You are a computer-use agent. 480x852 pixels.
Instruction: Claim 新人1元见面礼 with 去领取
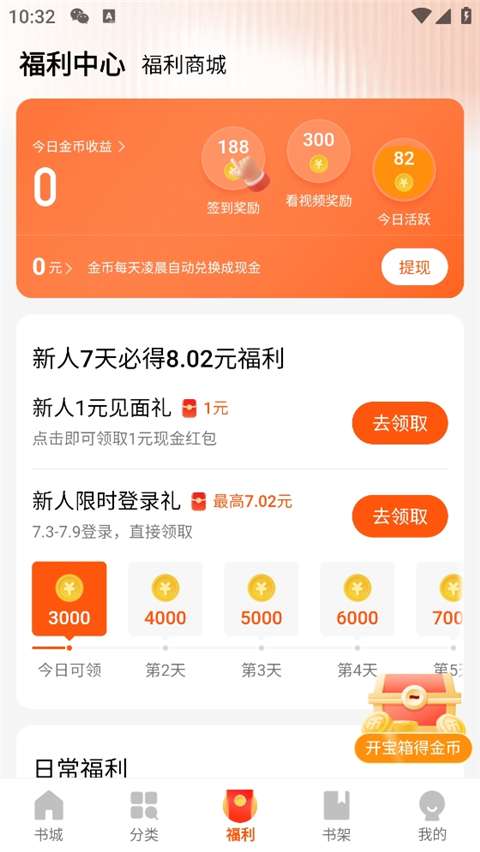point(400,423)
